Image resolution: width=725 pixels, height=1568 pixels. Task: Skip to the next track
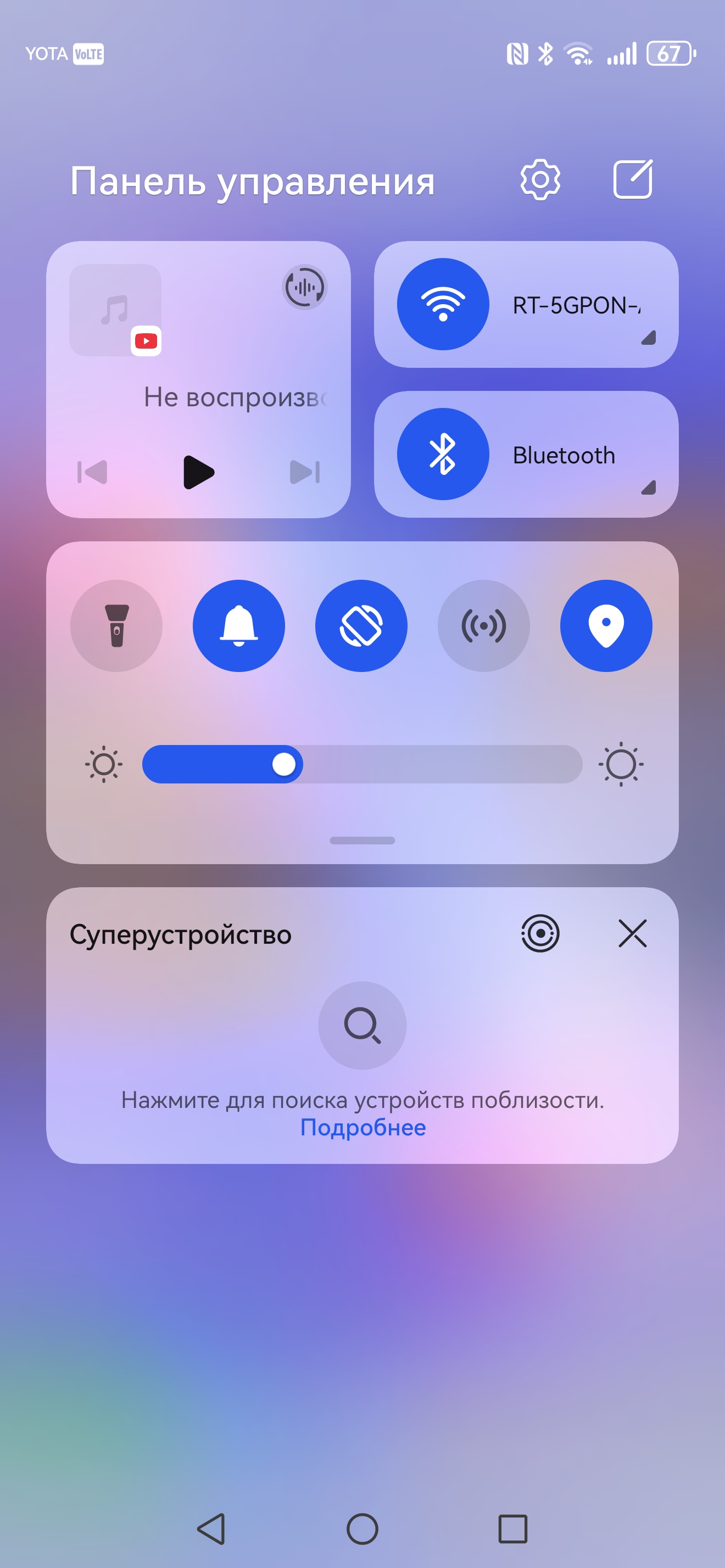[x=304, y=472]
